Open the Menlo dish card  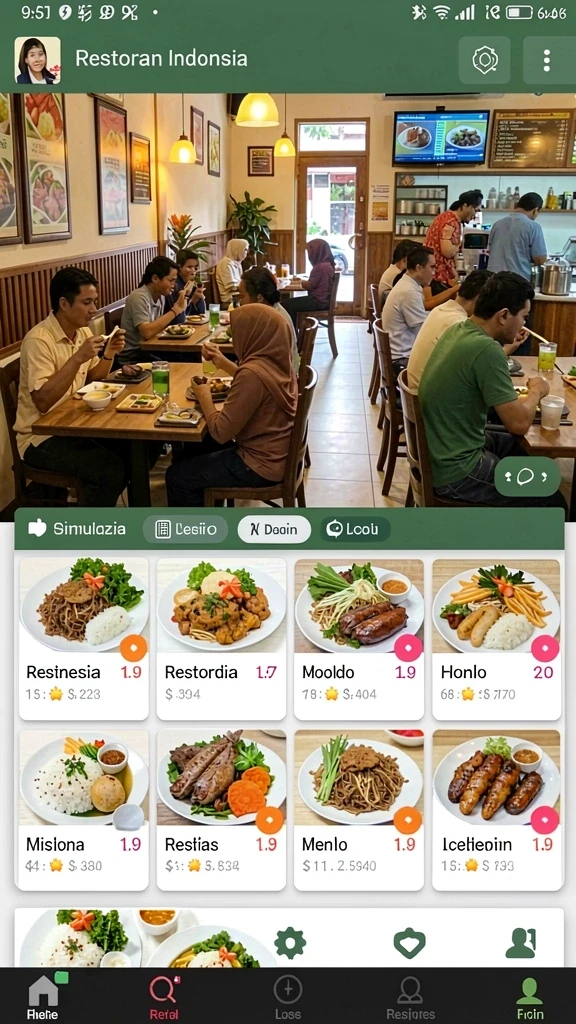coord(359,810)
